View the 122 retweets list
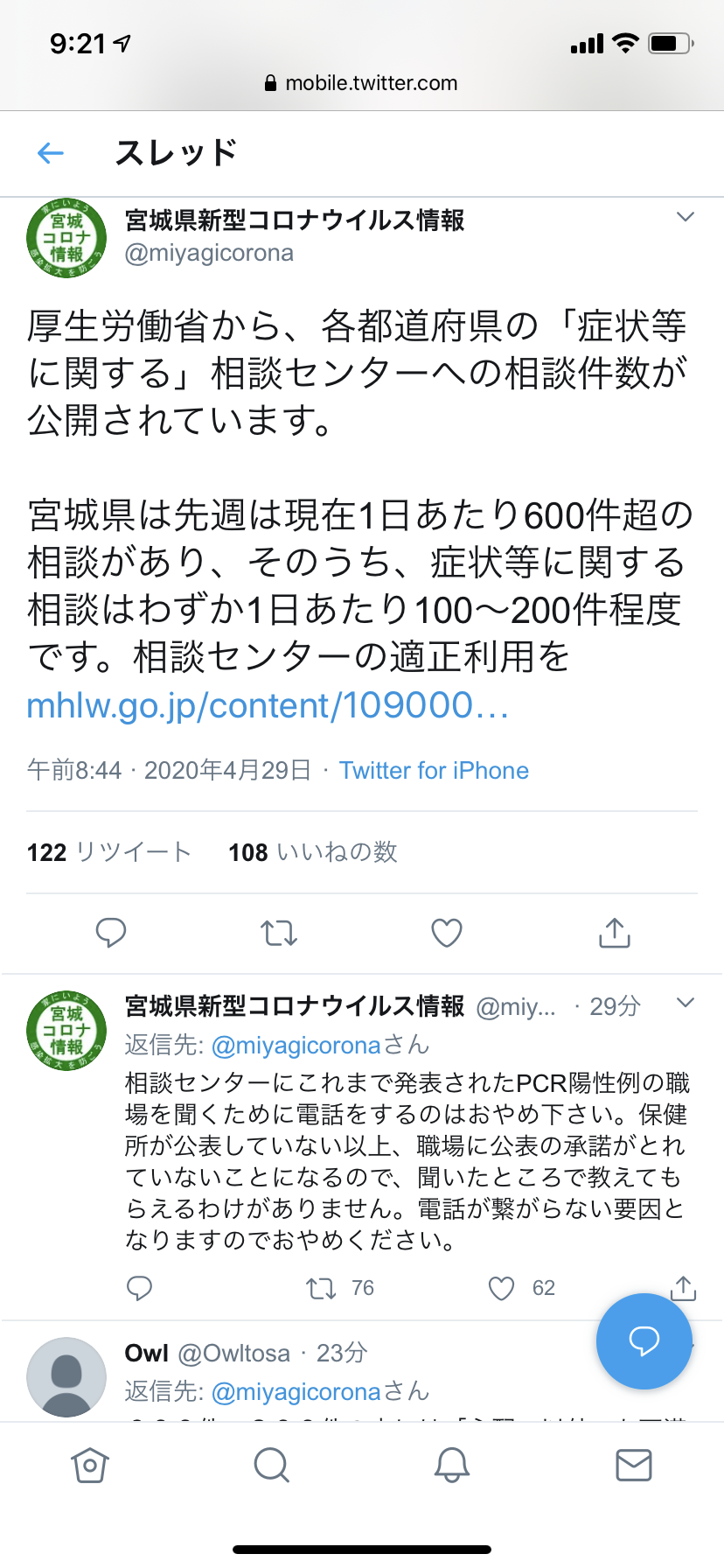This screenshot has height=1568, width=724. point(109,852)
